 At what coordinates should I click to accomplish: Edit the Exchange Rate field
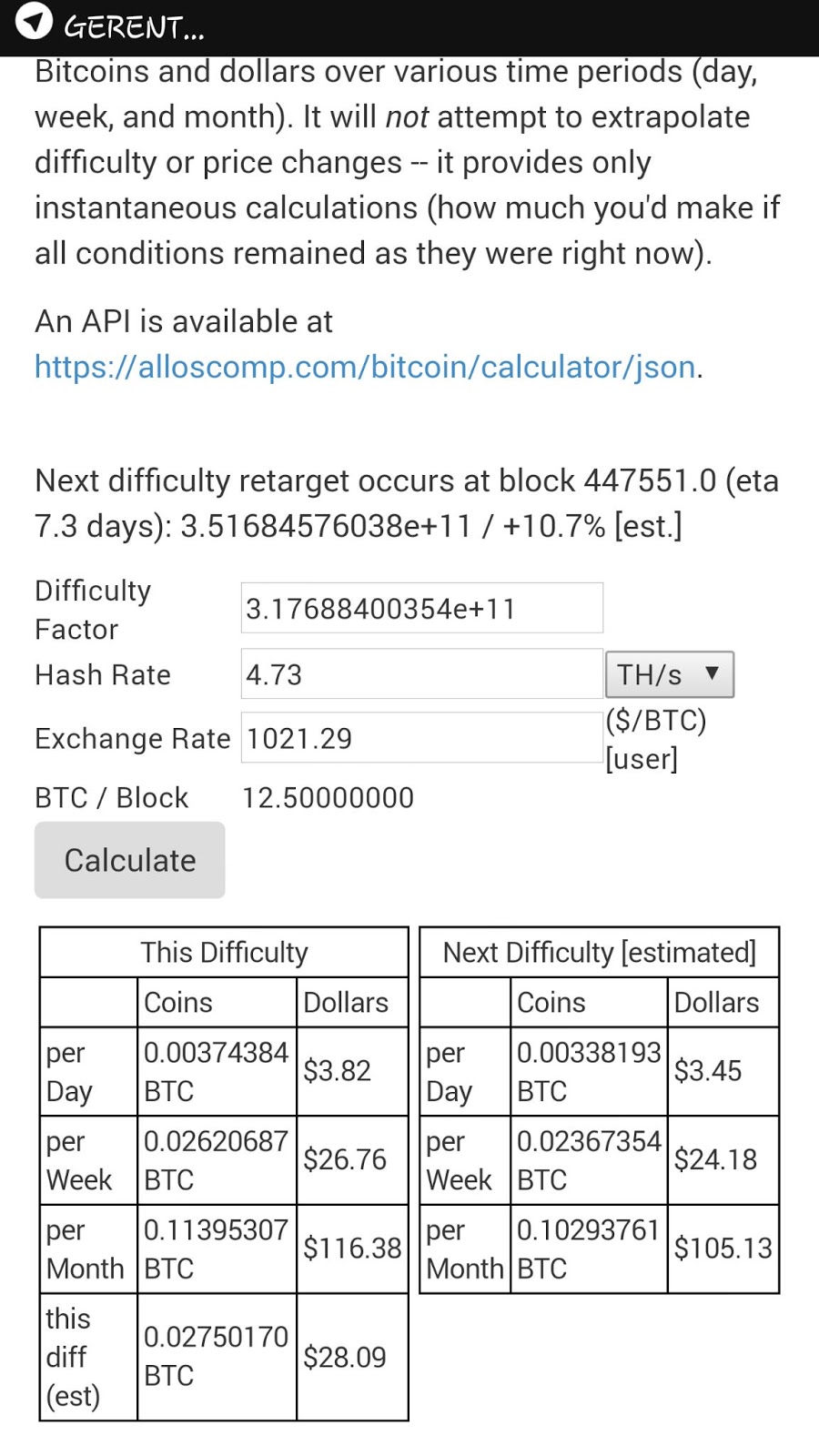tap(421, 738)
